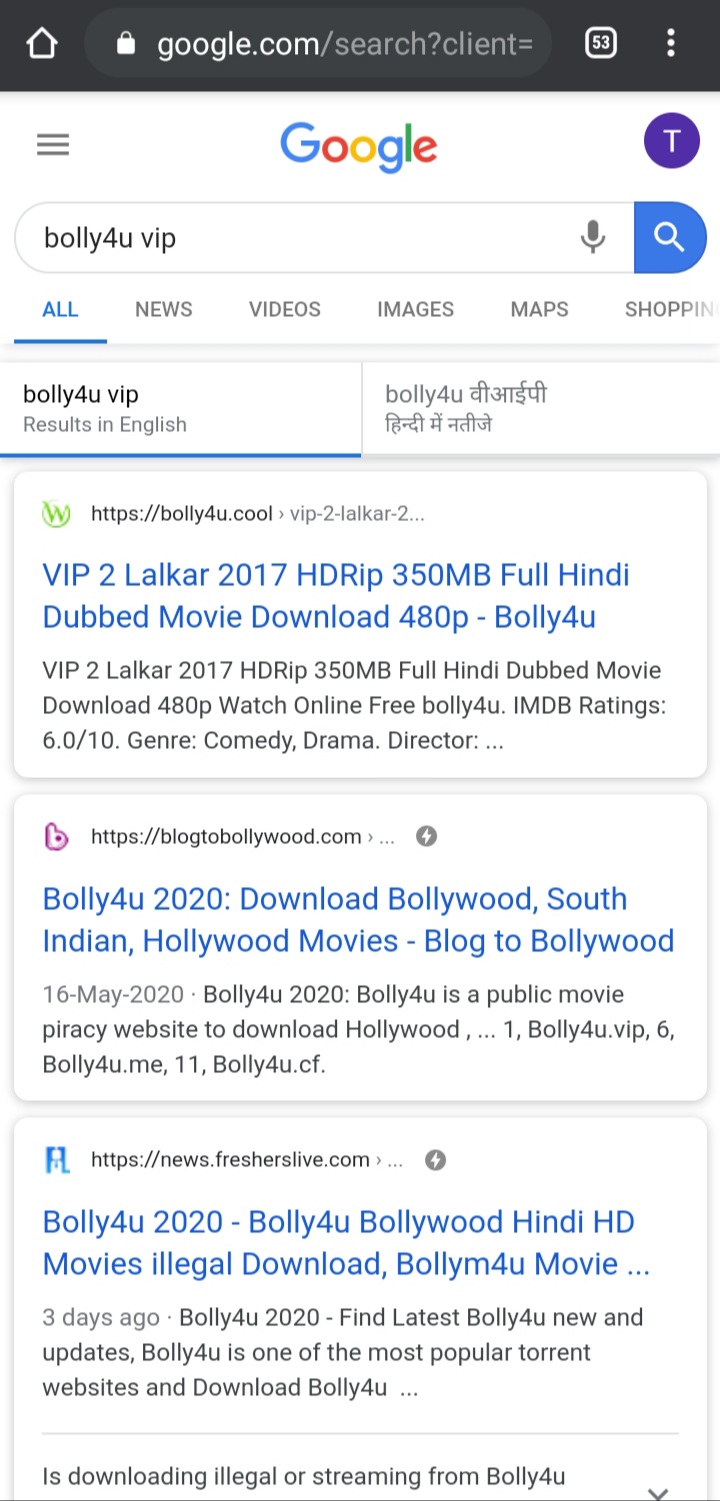Screen dimensions: 720x1501
Task: Switch to the News tab
Action: coord(163,309)
